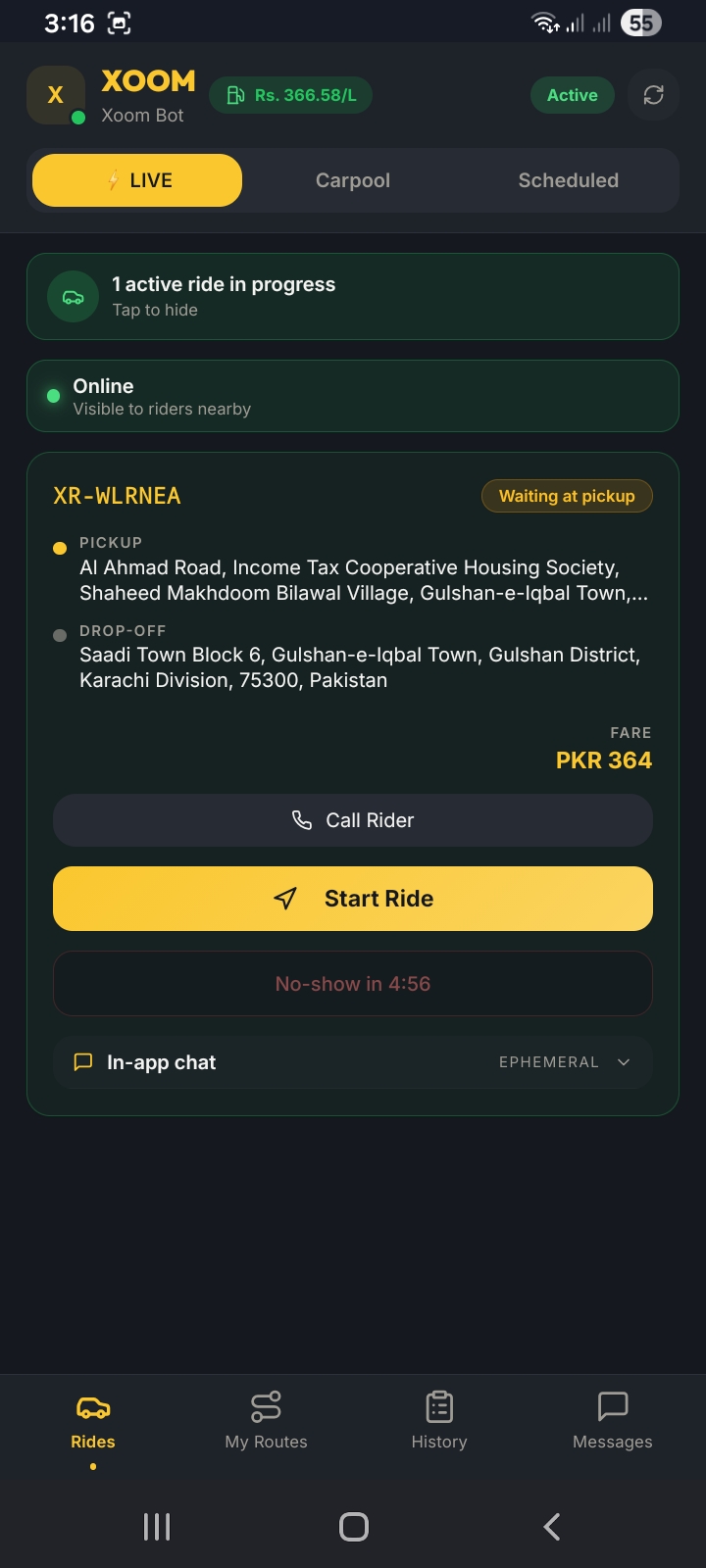
Task: Open the History icon in bottom navigation
Action: click(x=438, y=1405)
